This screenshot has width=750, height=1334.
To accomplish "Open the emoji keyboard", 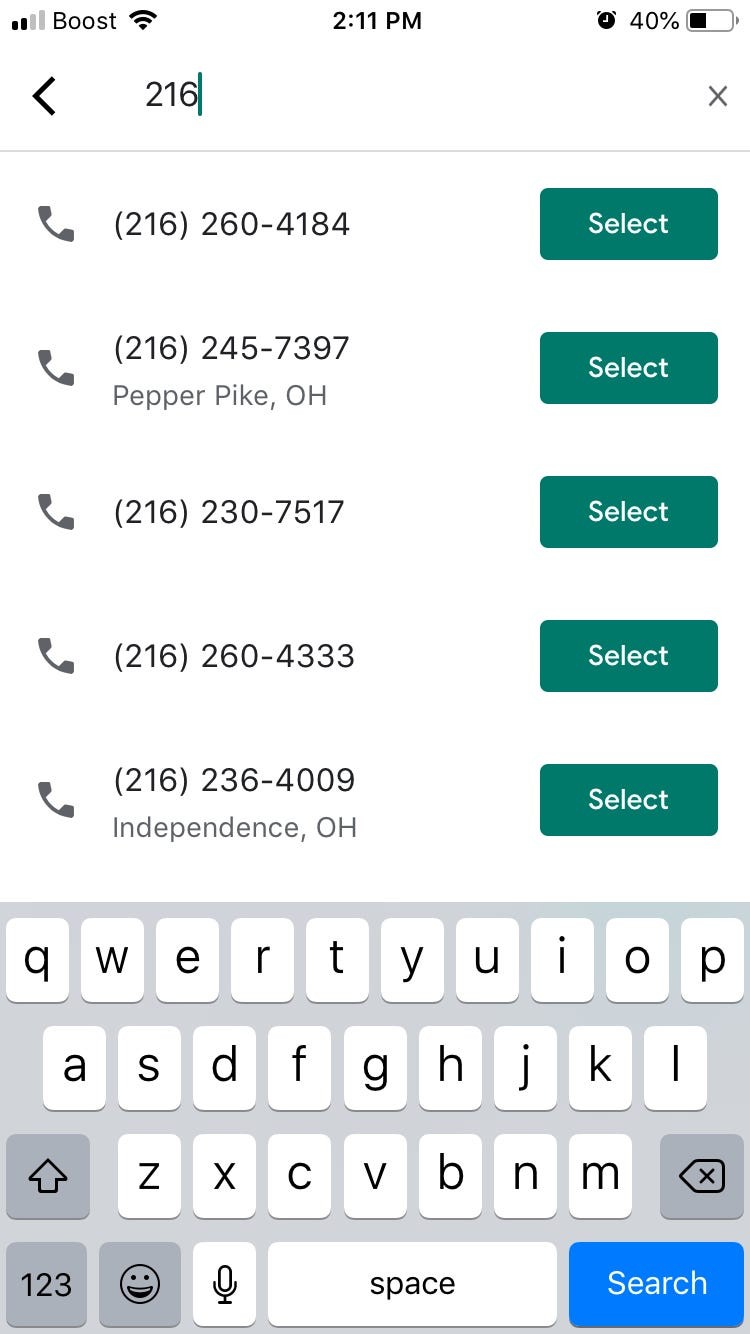I will coord(140,1284).
